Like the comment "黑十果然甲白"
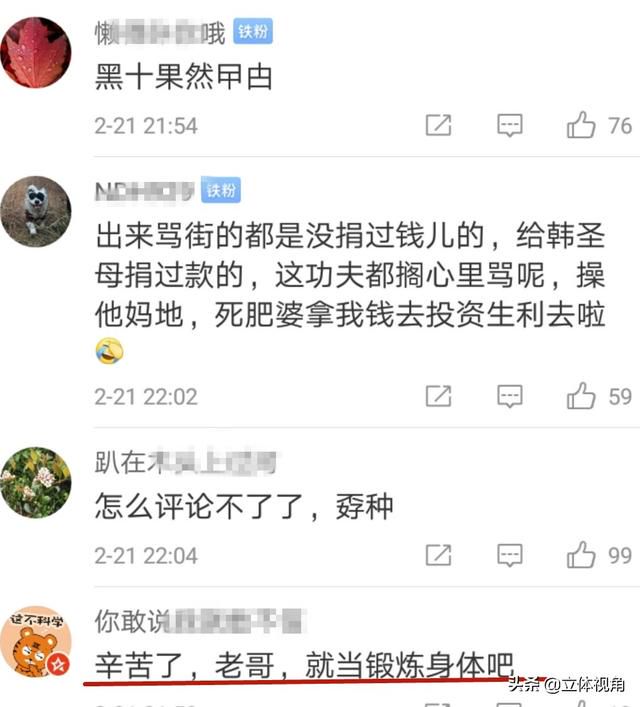Viewport: 640px width, 707px height. tap(581, 125)
